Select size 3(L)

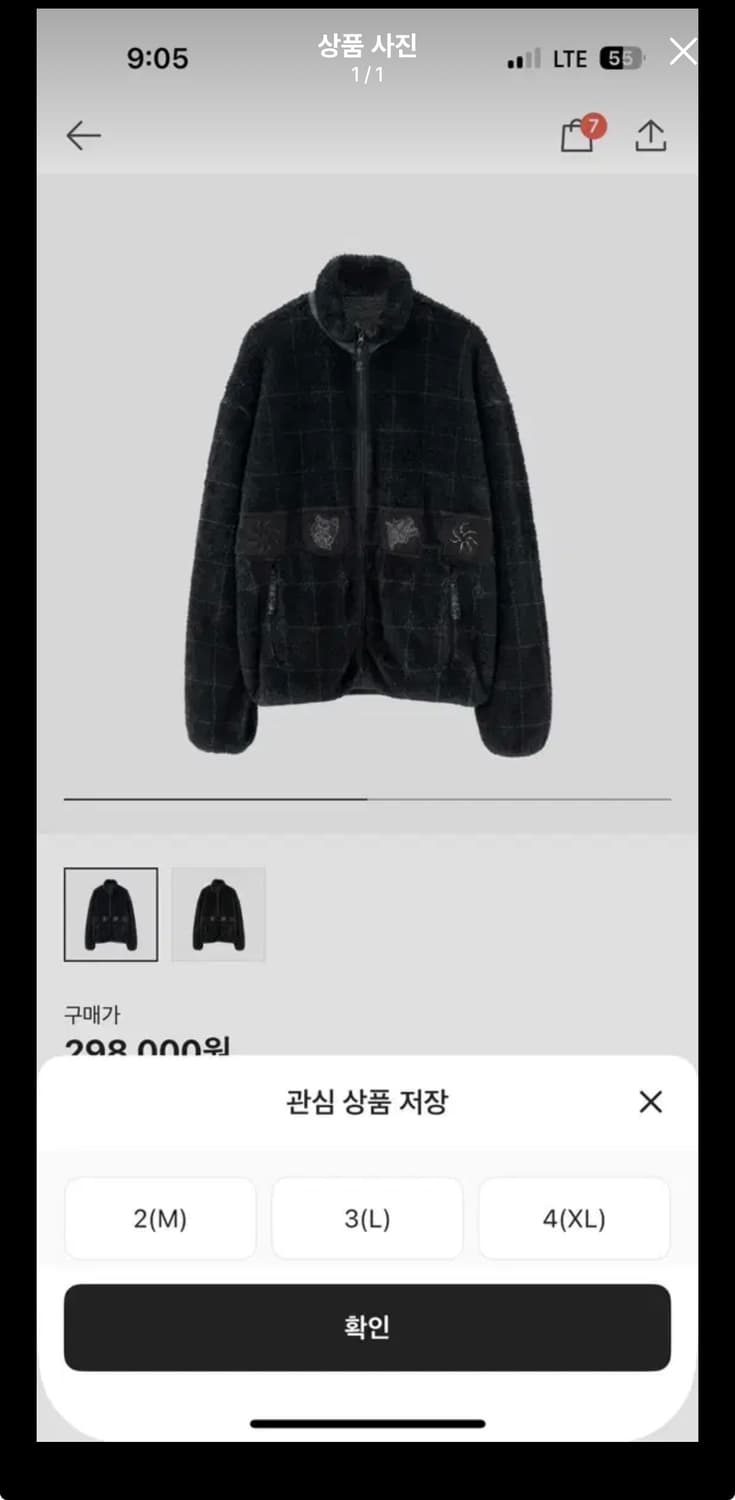tap(367, 1218)
